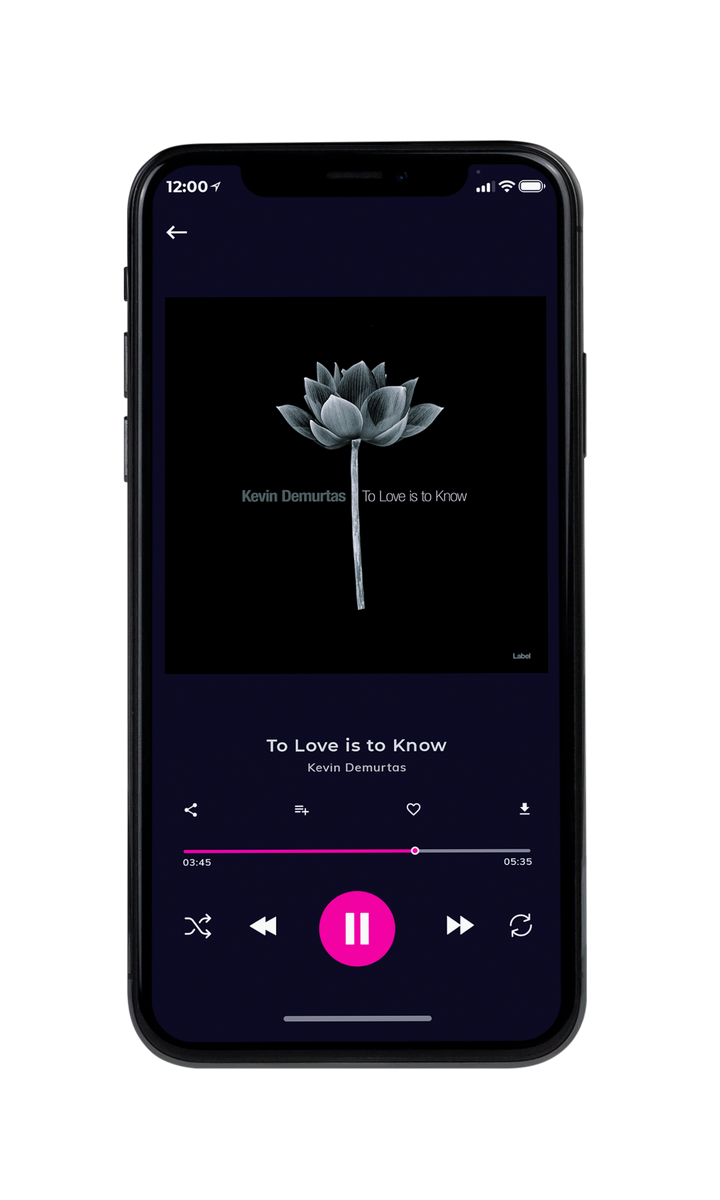Viewport: 720px width, 1200px height.
Task: Pause the playing song
Action: coord(357,928)
